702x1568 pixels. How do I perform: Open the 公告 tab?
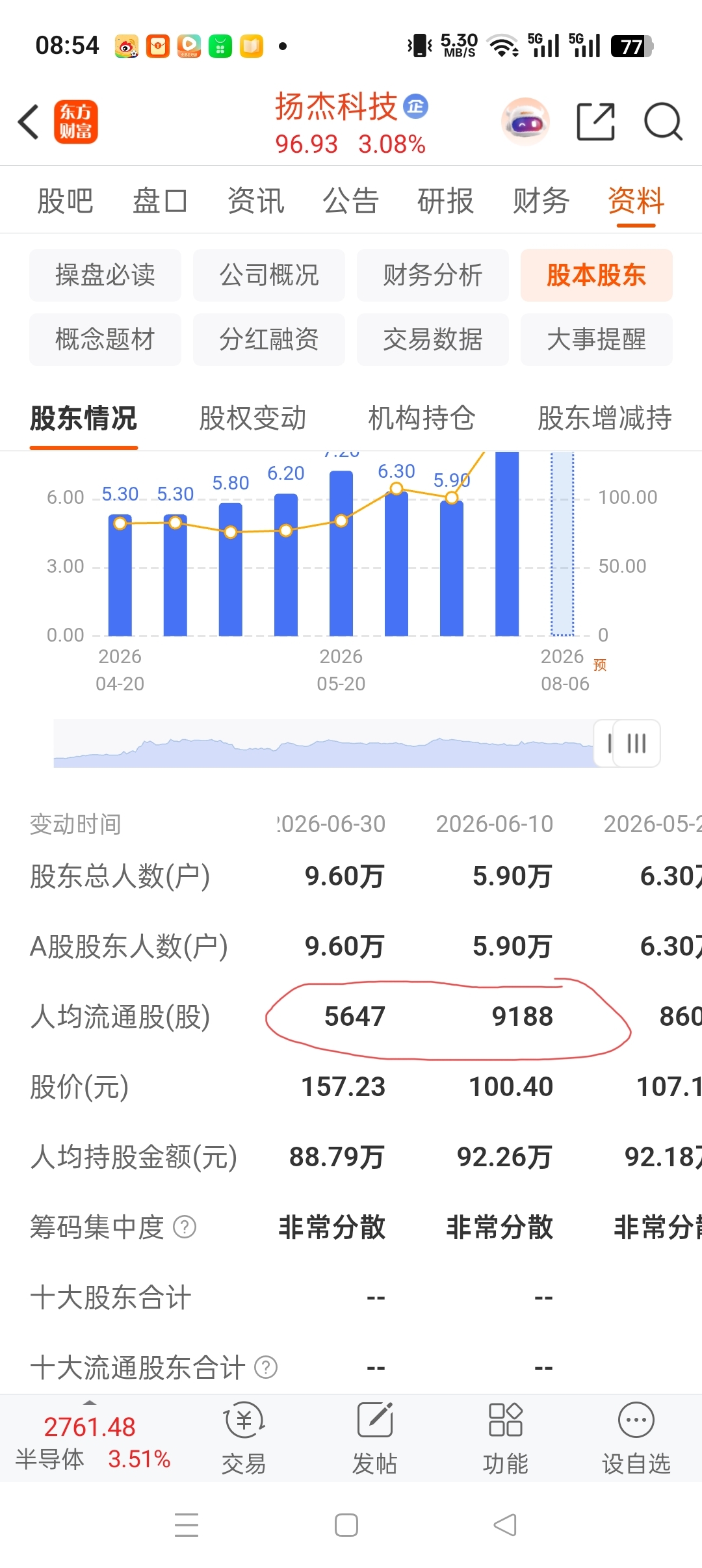[350, 200]
